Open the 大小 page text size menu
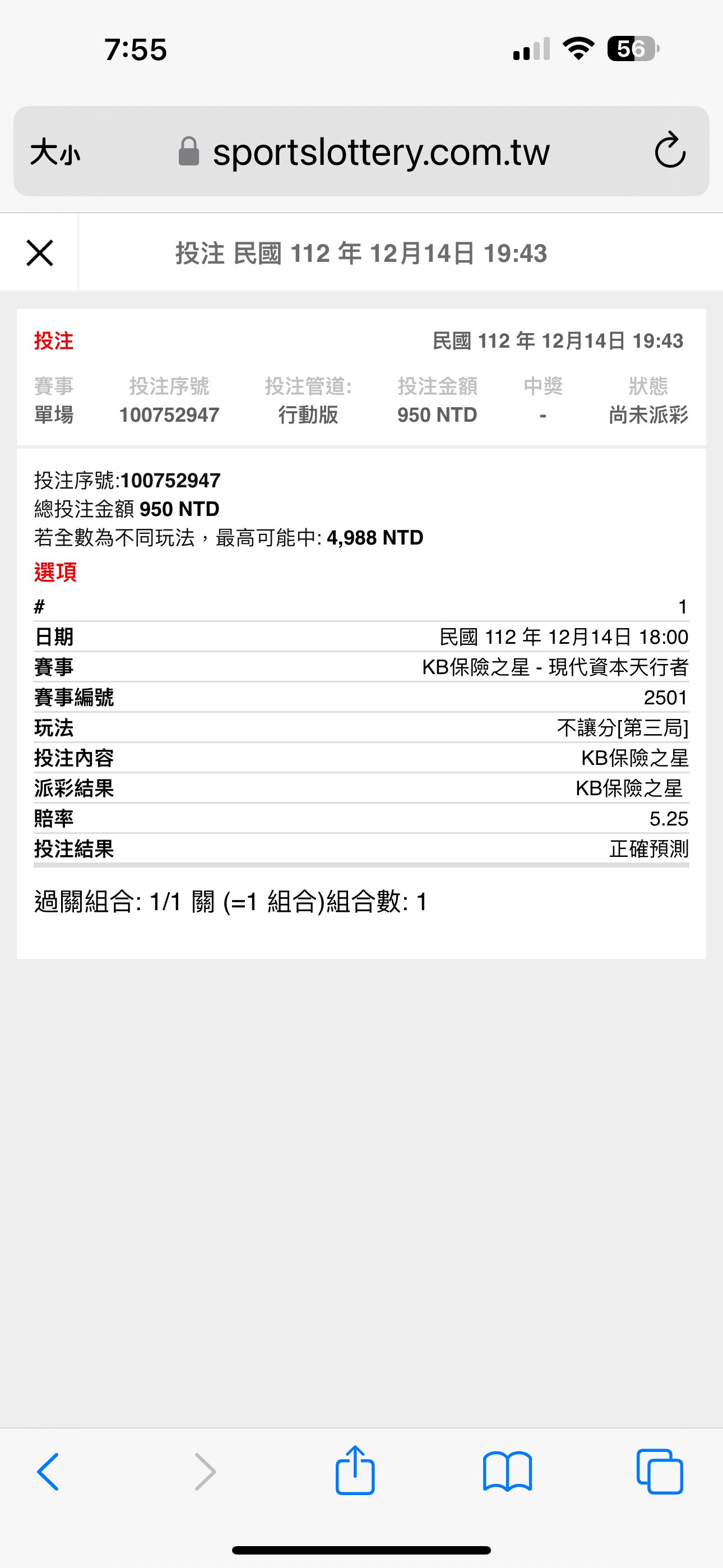The image size is (723, 1568). coord(55,151)
